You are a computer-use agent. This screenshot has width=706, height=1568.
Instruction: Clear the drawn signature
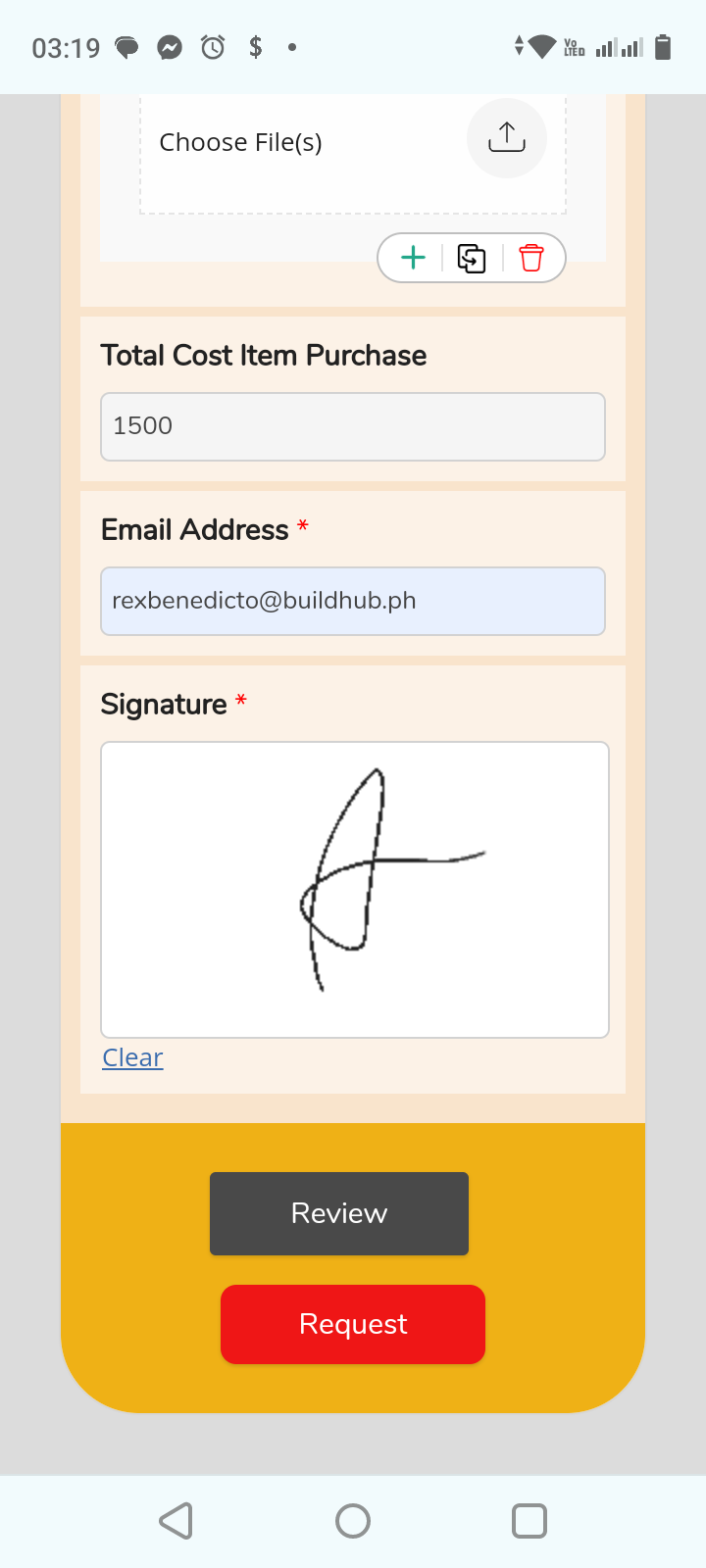click(132, 1057)
